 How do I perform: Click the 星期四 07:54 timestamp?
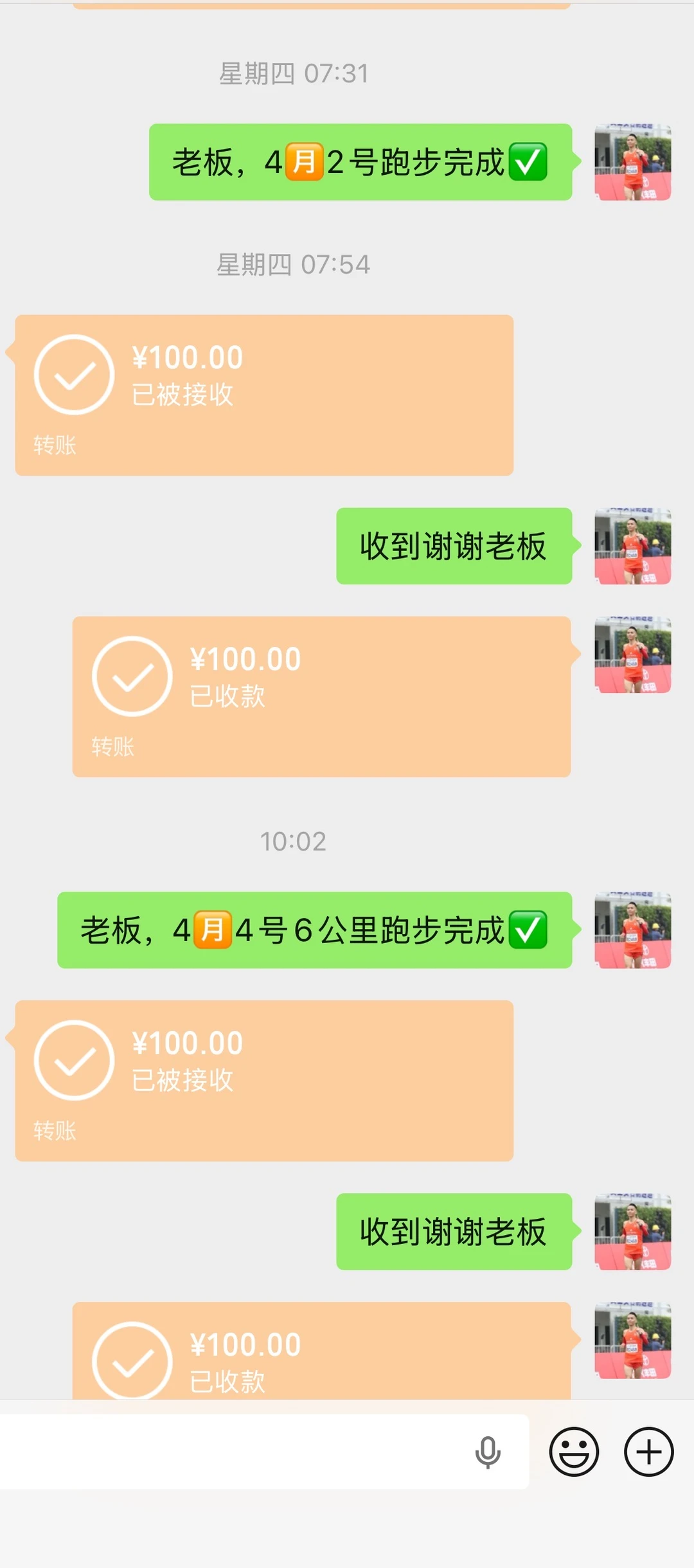(292, 262)
